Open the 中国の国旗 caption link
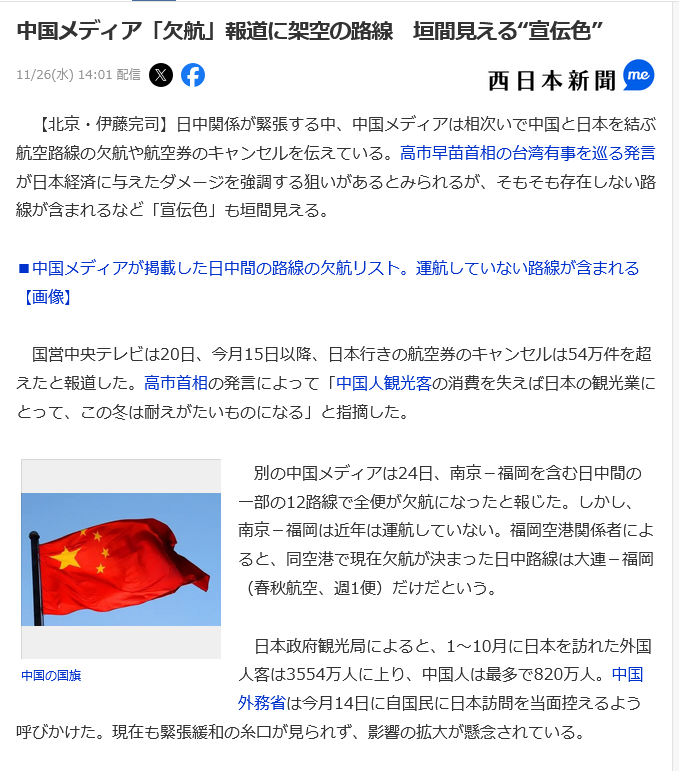679x771 pixels. coord(51,675)
